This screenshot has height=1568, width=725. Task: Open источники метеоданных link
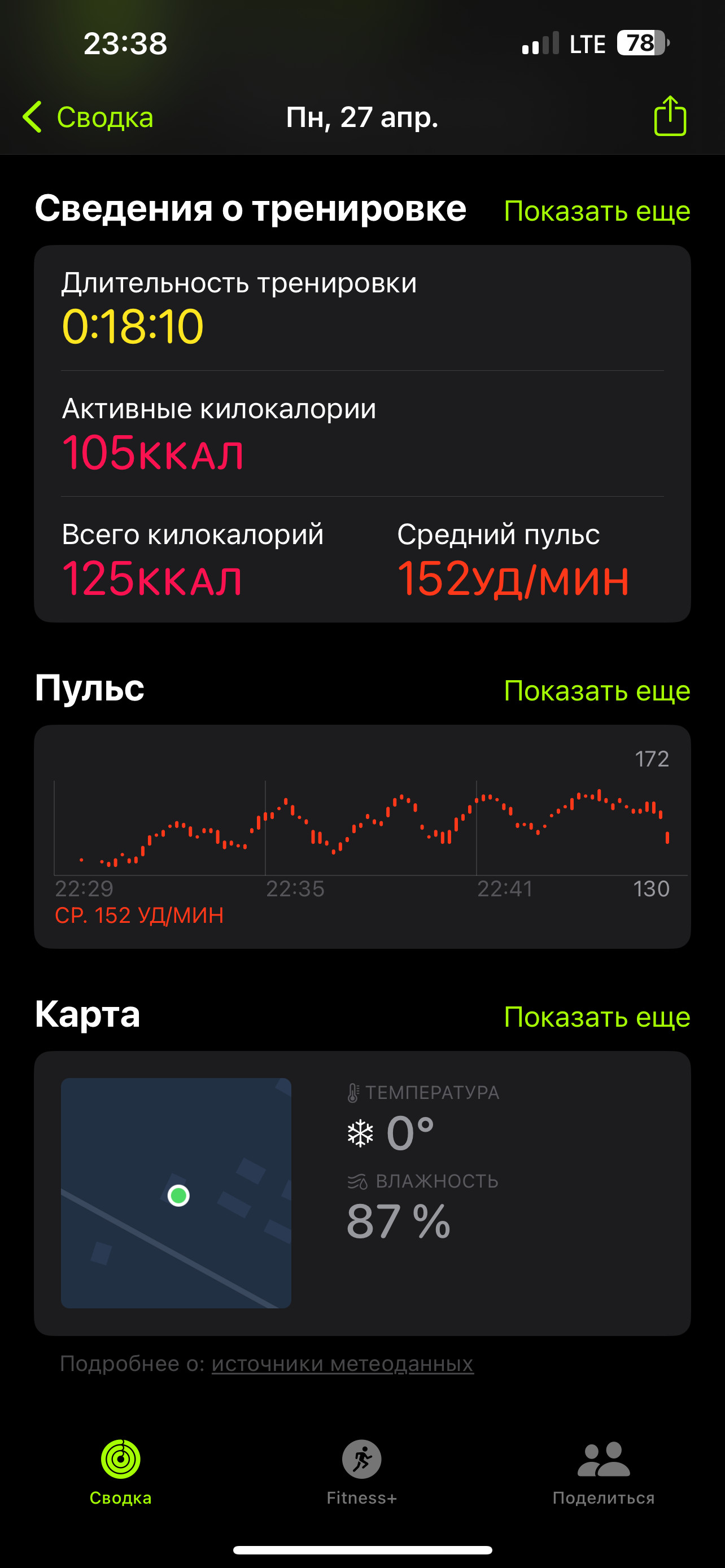coord(342,1364)
